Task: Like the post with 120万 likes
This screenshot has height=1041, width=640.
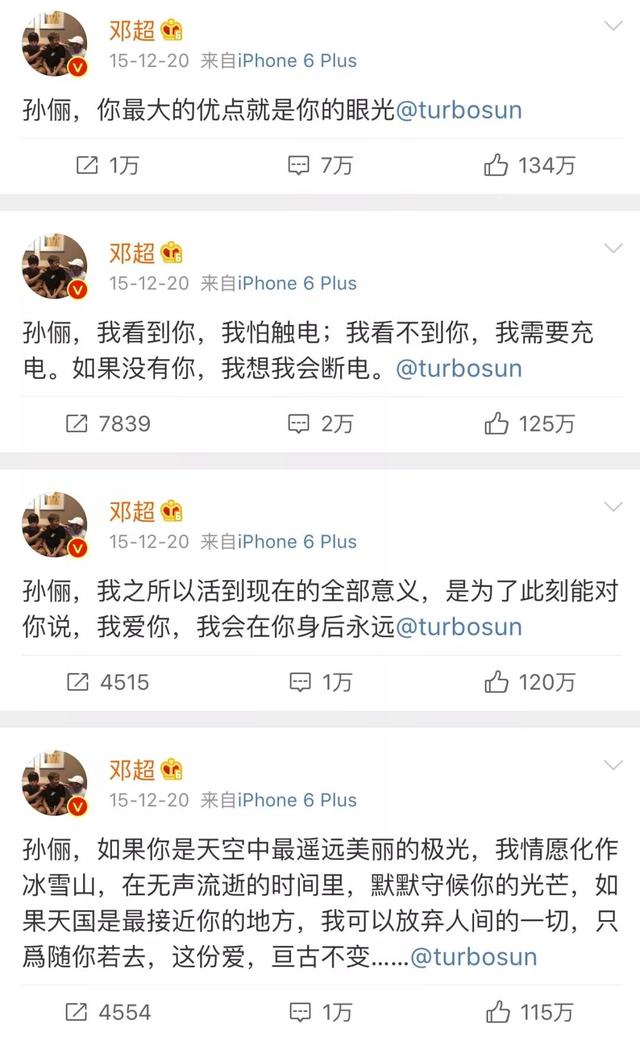Action: tap(529, 682)
